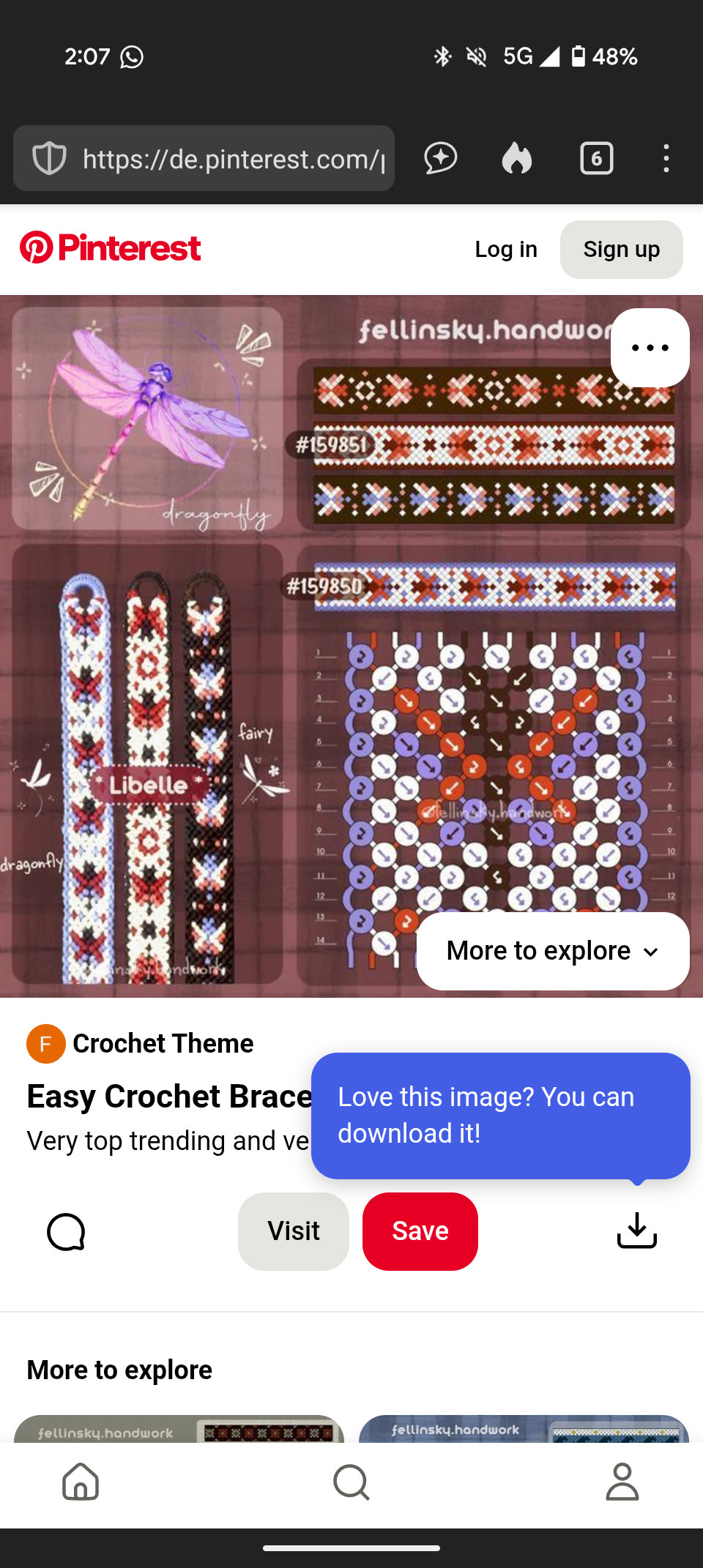Open the site security shield icon
Viewport: 703px width, 1568px height.
pyautogui.click(x=49, y=159)
